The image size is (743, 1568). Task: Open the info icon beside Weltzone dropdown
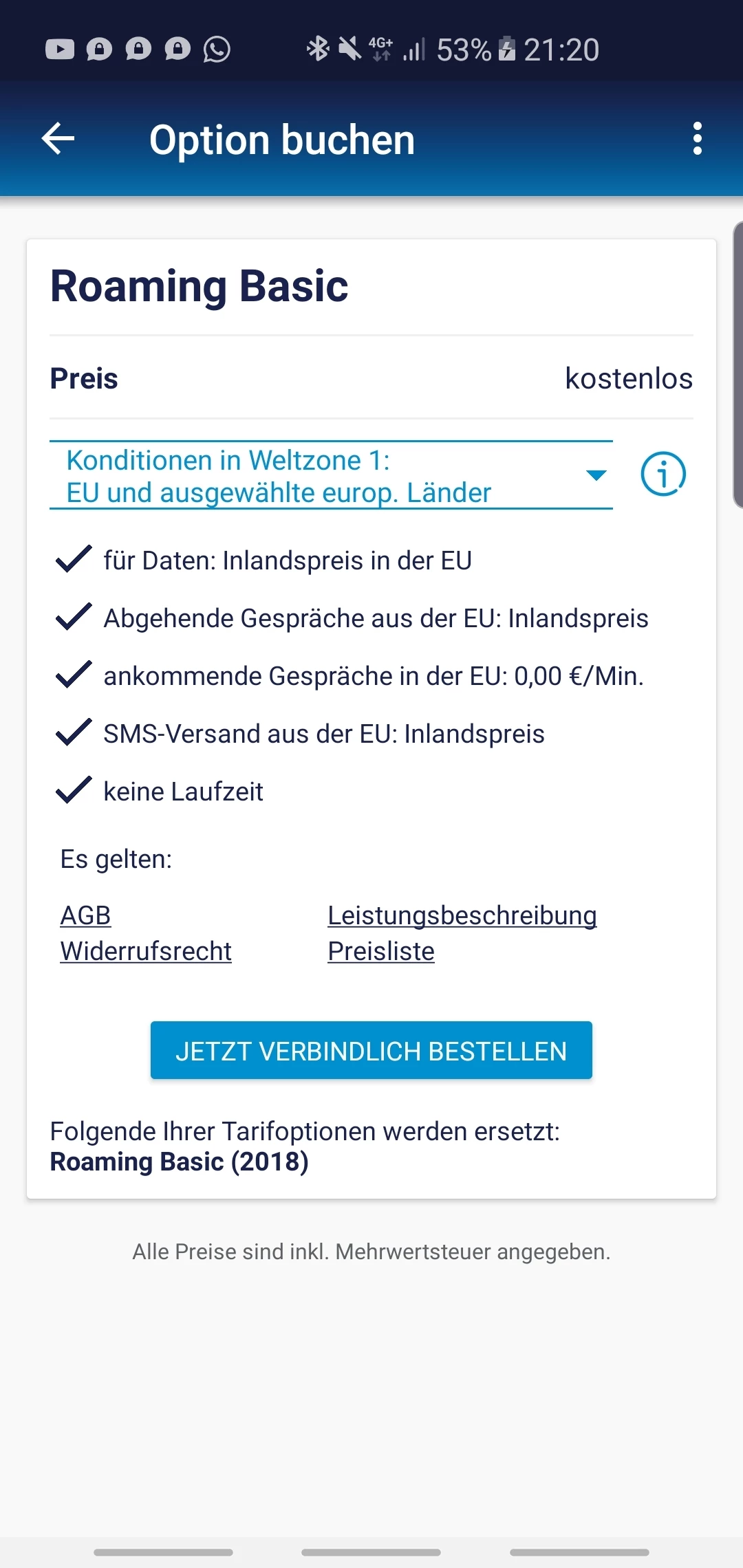663,475
